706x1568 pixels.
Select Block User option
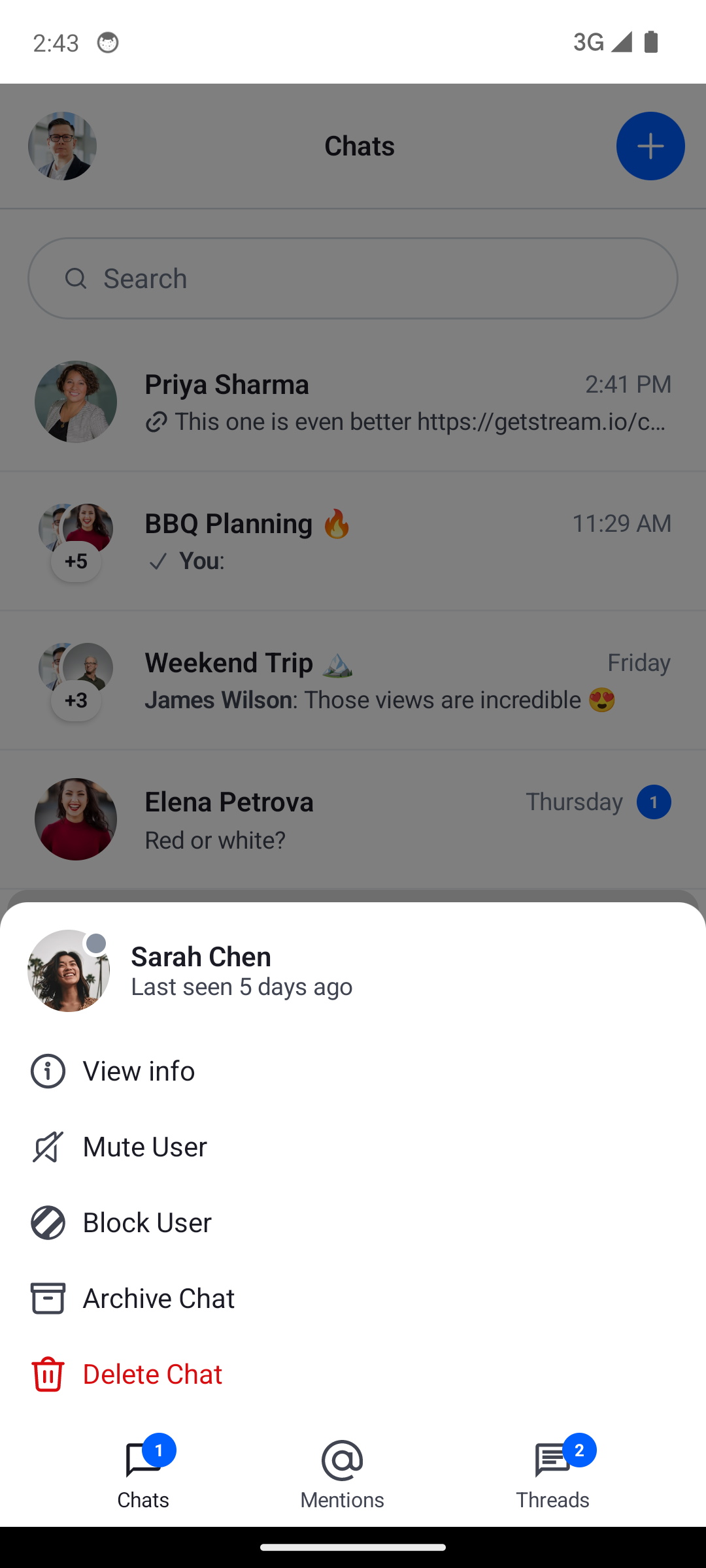(146, 1222)
